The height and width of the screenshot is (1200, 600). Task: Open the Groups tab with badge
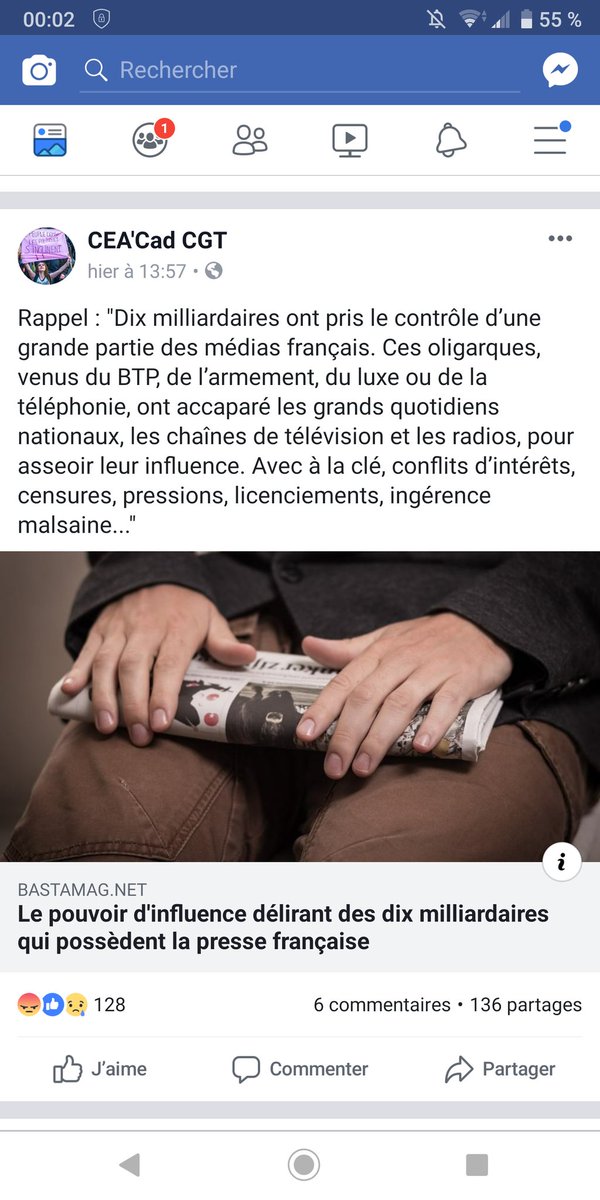150,140
